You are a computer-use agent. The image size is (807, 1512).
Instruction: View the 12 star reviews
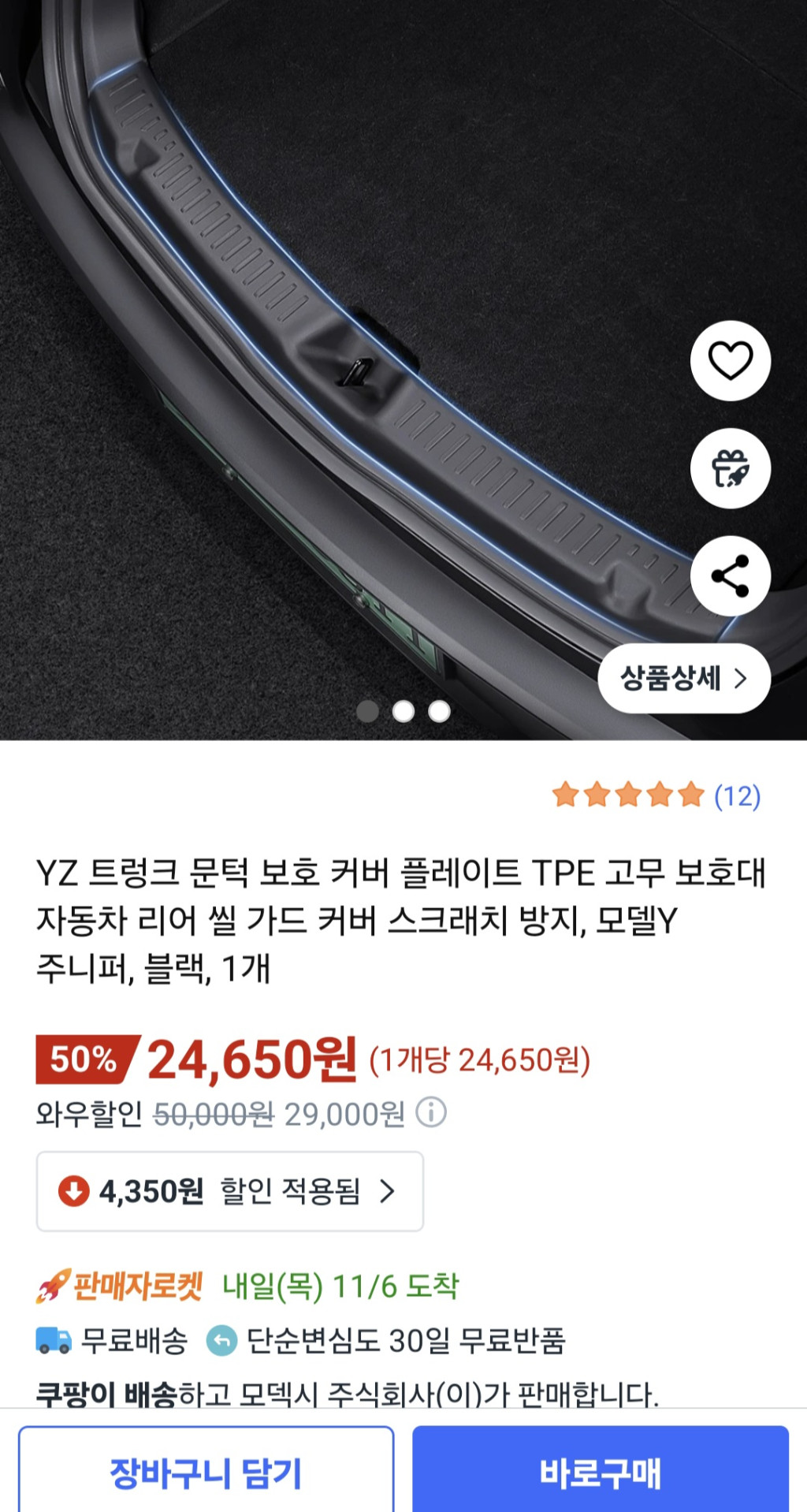[x=656, y=795]
